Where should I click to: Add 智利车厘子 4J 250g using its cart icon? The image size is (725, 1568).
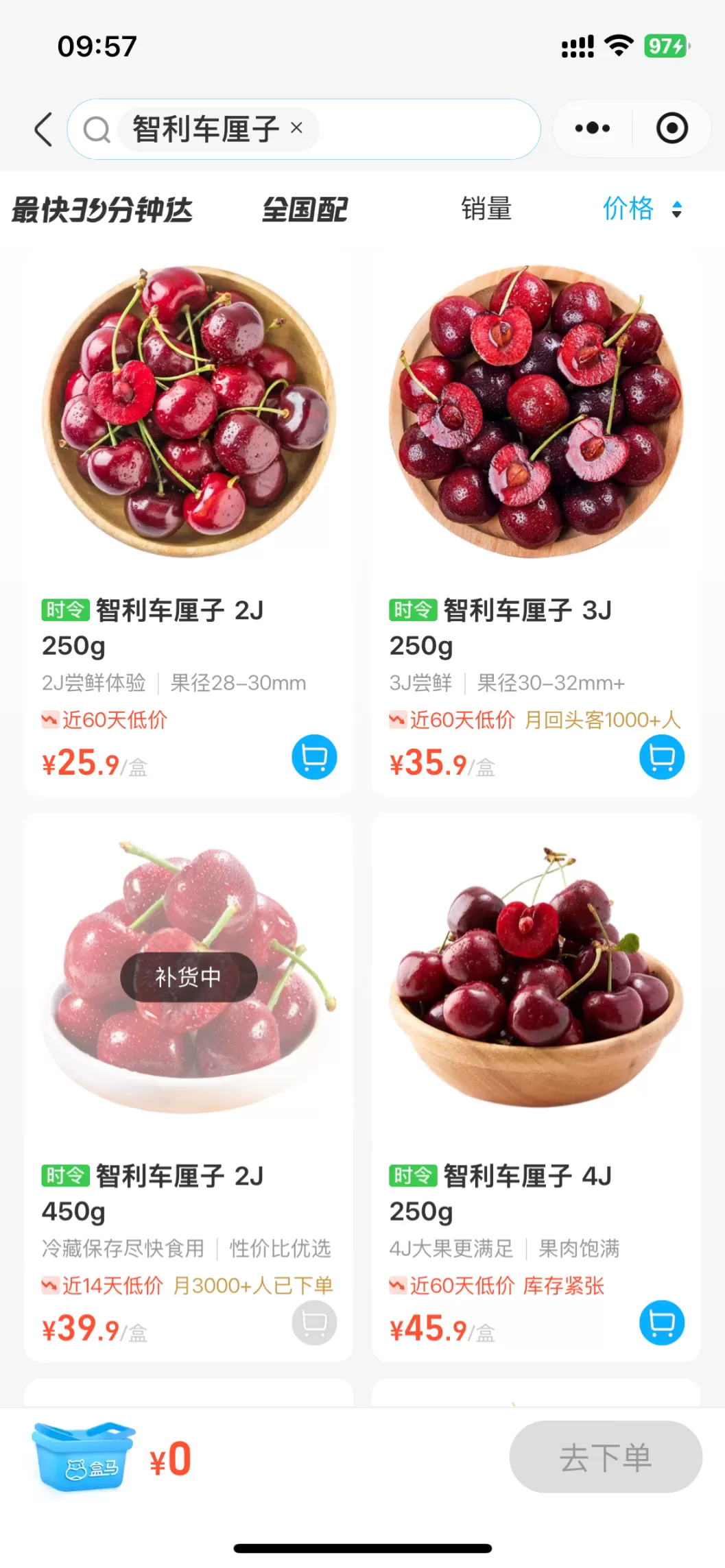(661, 1323)
